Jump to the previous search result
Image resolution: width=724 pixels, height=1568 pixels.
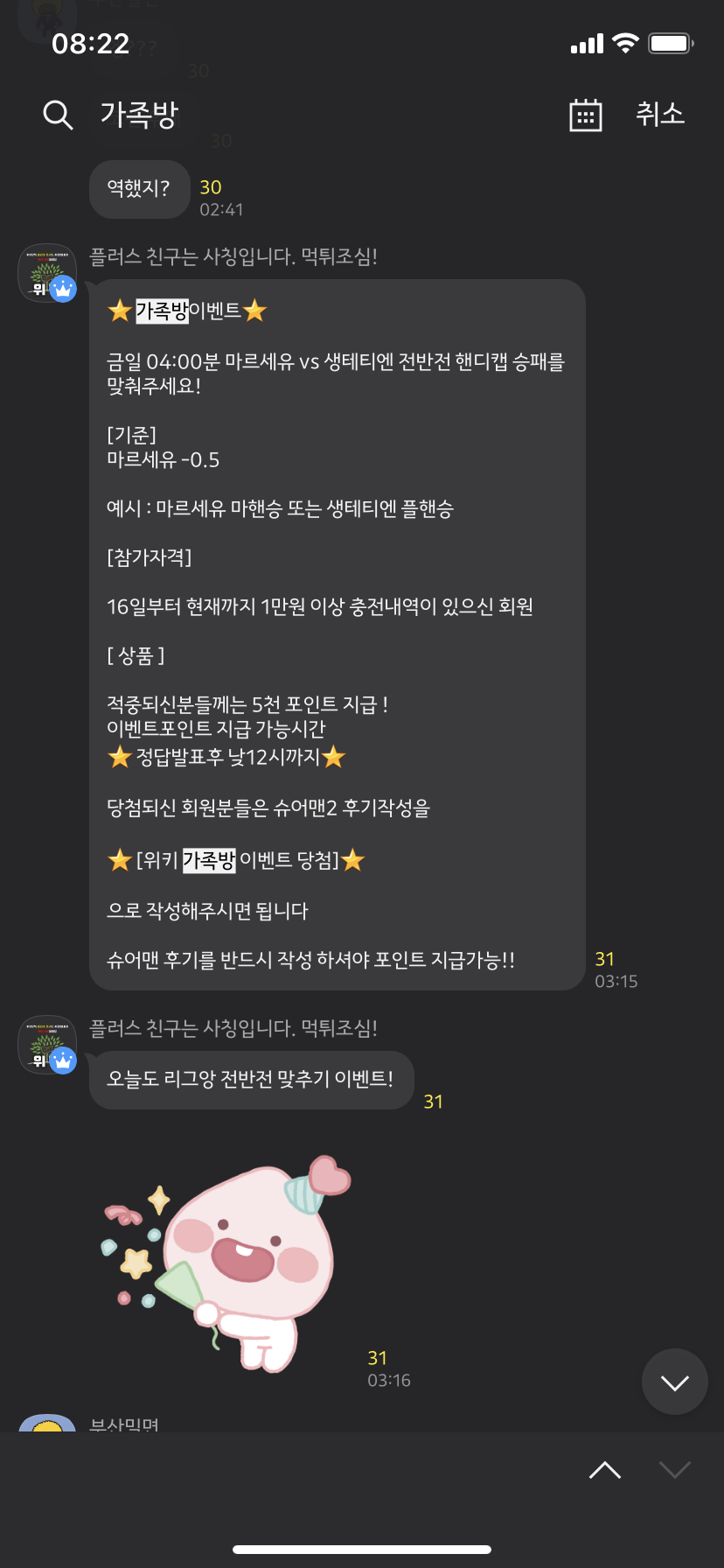pyautogui.click(x=605, y=1470)
